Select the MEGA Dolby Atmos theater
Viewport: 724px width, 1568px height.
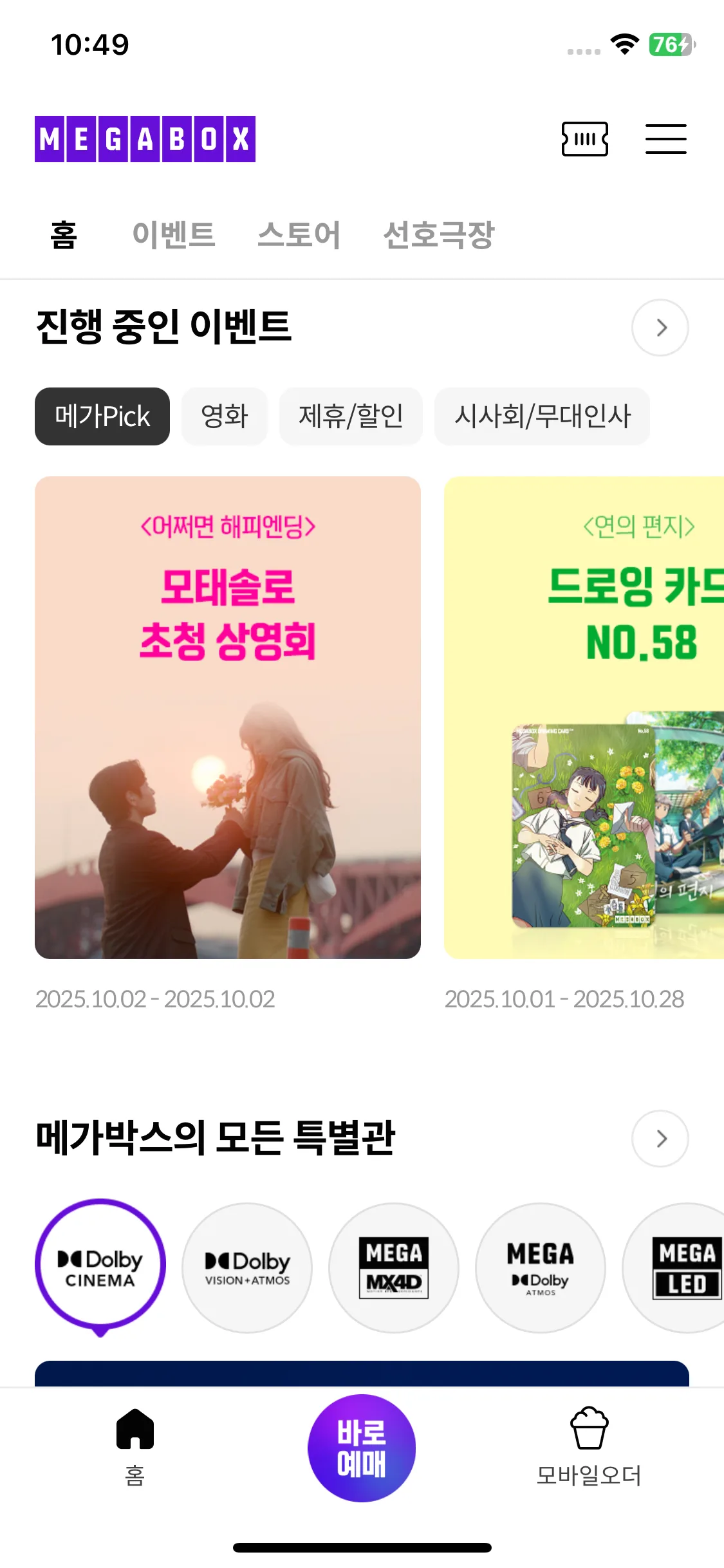[541, 1267]
